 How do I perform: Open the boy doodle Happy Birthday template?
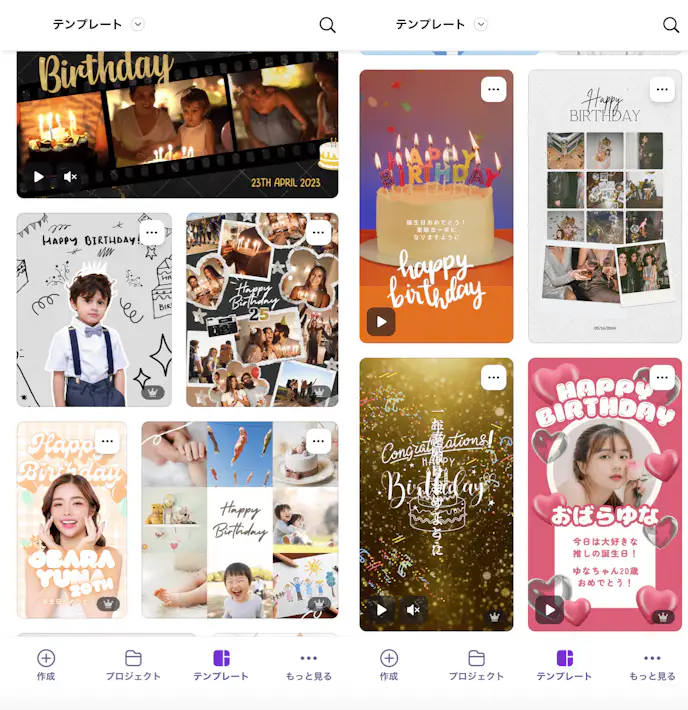[93, 320]
